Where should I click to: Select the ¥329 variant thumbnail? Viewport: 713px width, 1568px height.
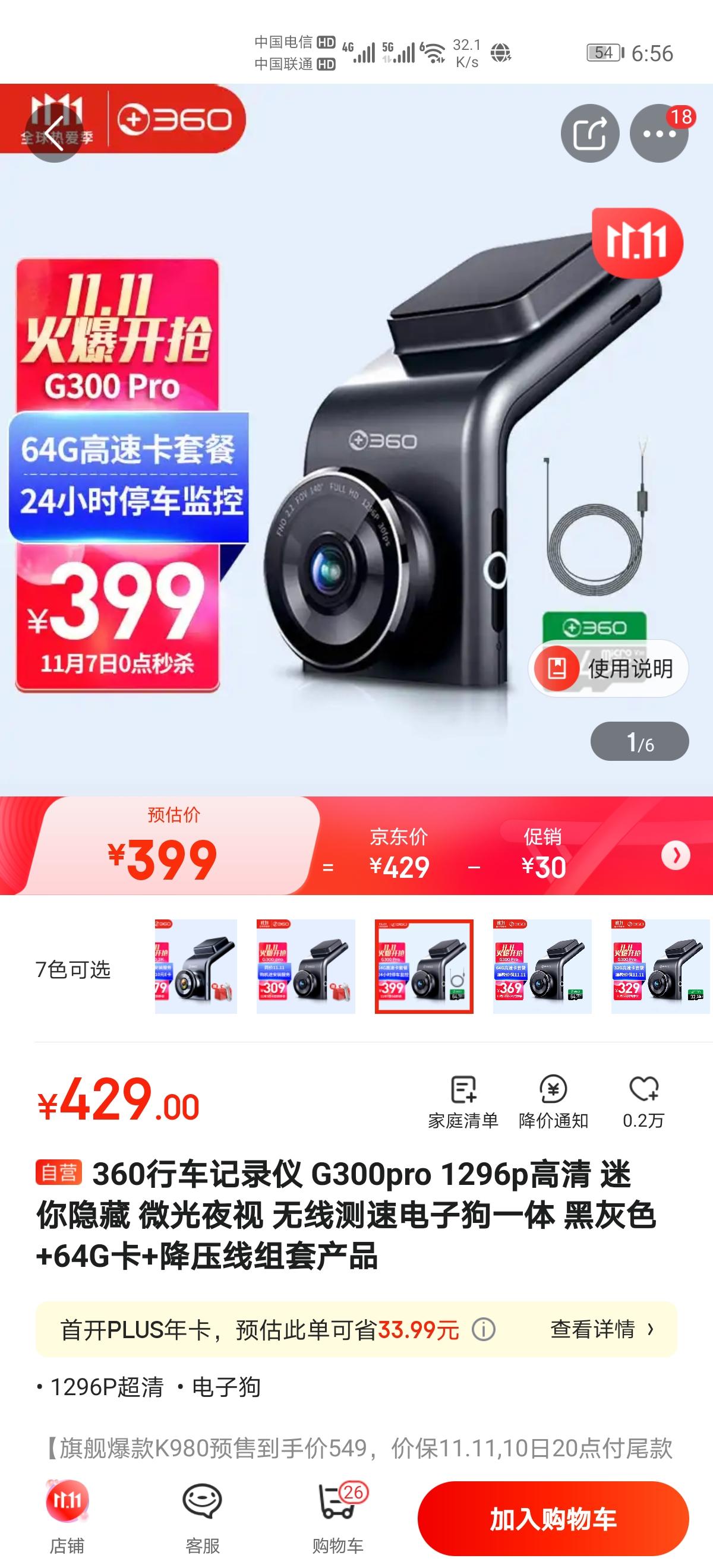(660, 966)
